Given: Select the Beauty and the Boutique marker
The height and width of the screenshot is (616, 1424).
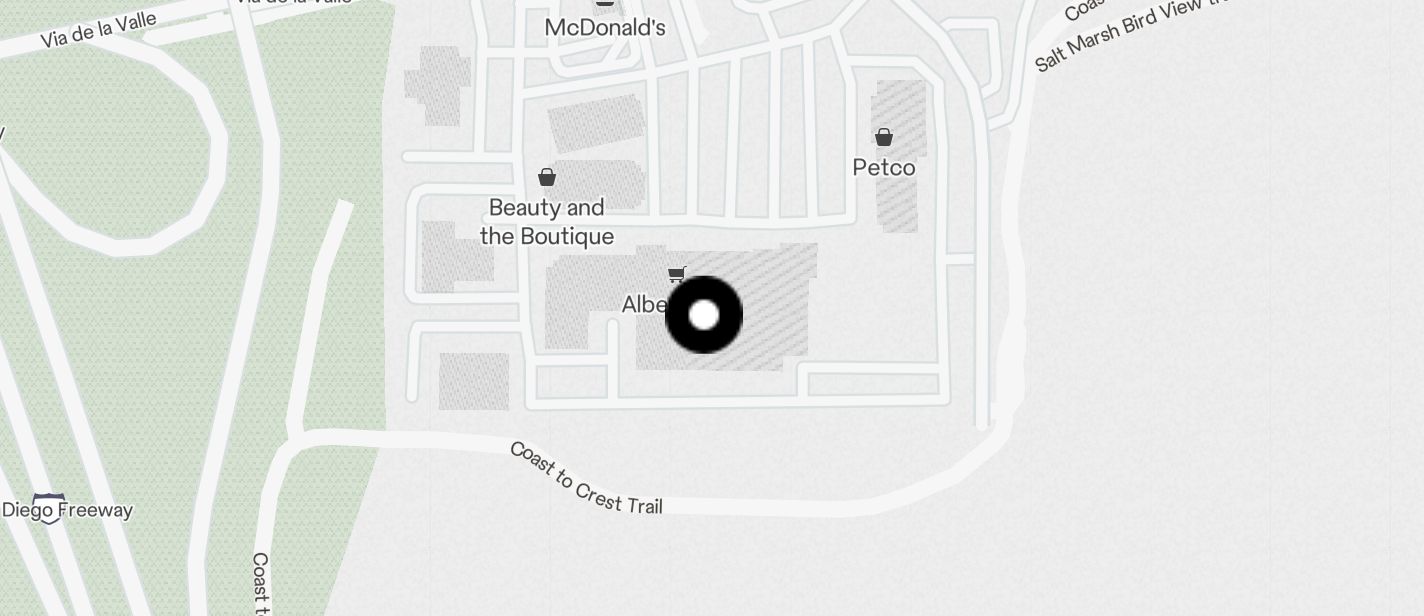Looking at the screenshot, I should [547, 178].
